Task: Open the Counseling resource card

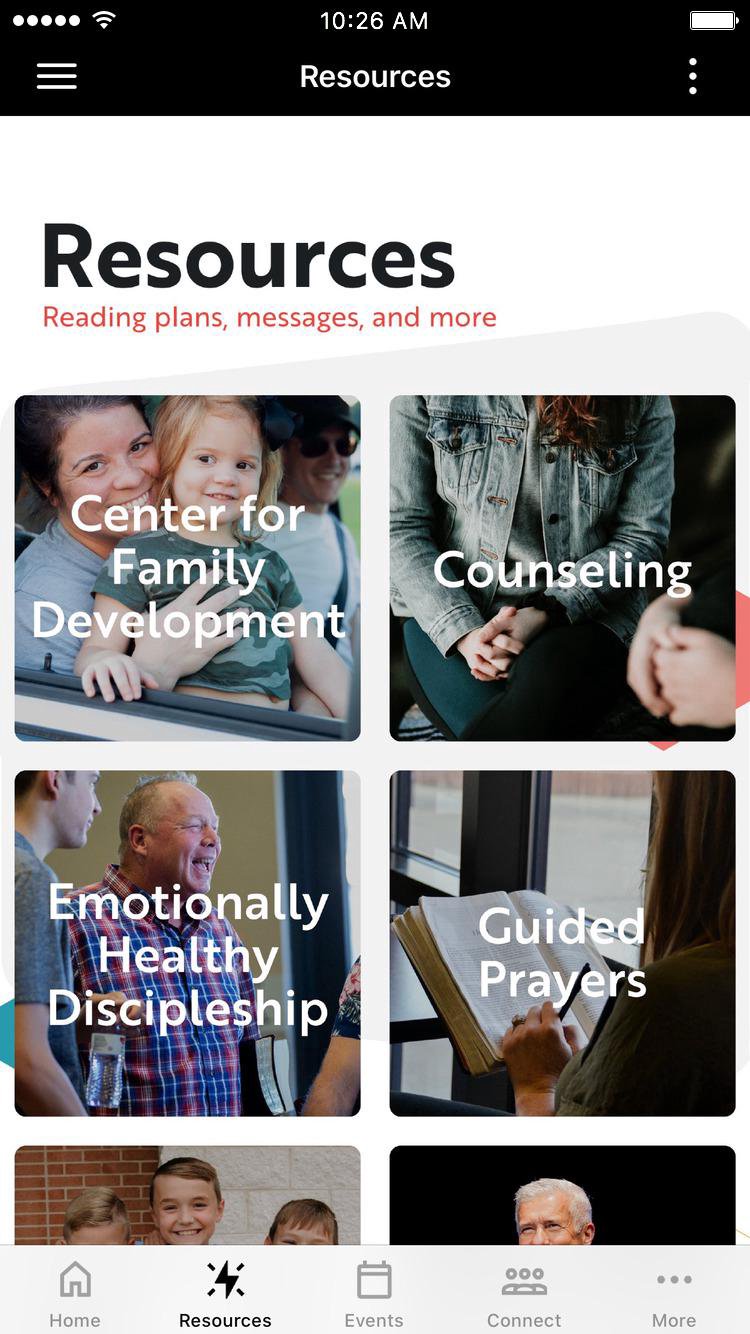Action: click(x=562, y=568)
